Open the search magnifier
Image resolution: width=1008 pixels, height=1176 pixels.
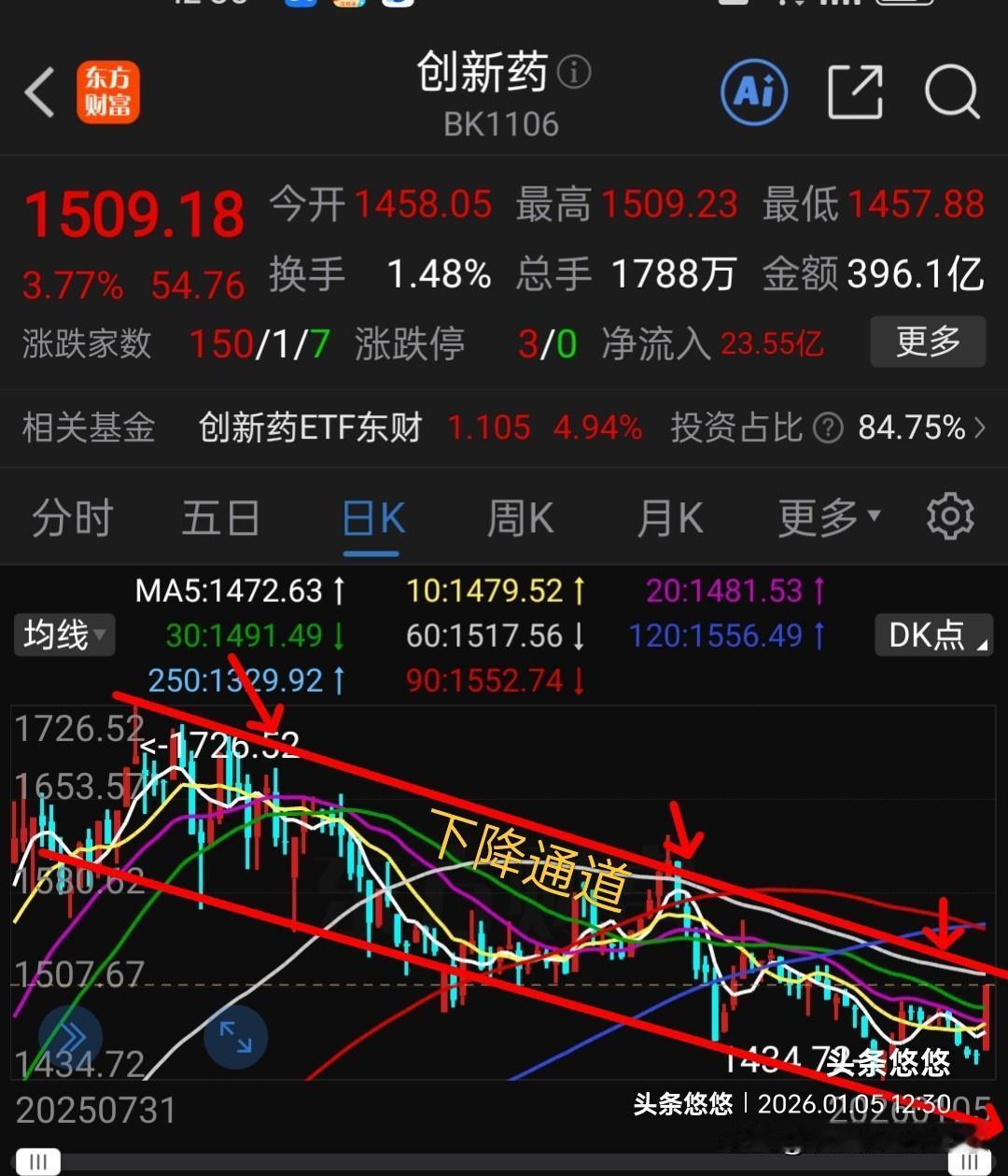[951, 92]
